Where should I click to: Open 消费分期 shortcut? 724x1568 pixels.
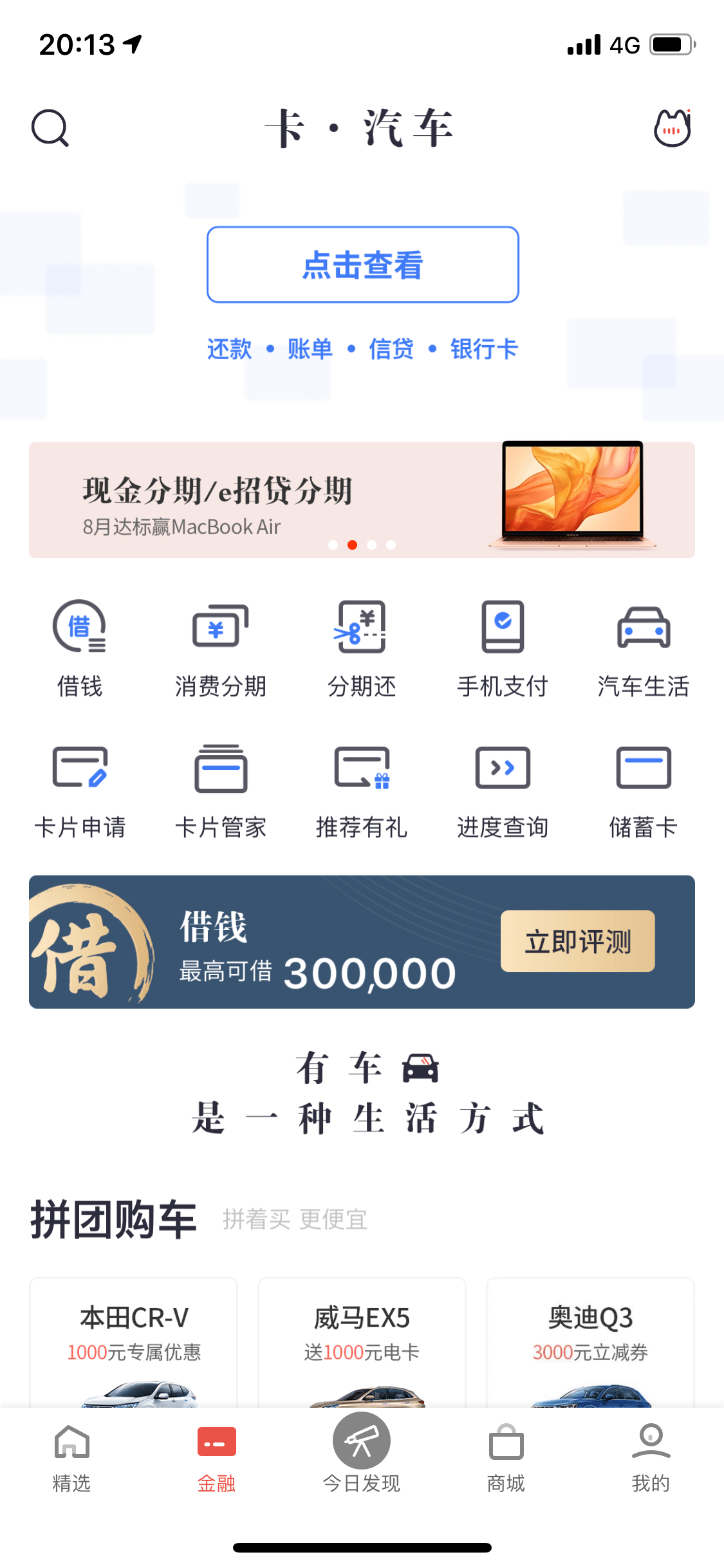coord(220,648)
